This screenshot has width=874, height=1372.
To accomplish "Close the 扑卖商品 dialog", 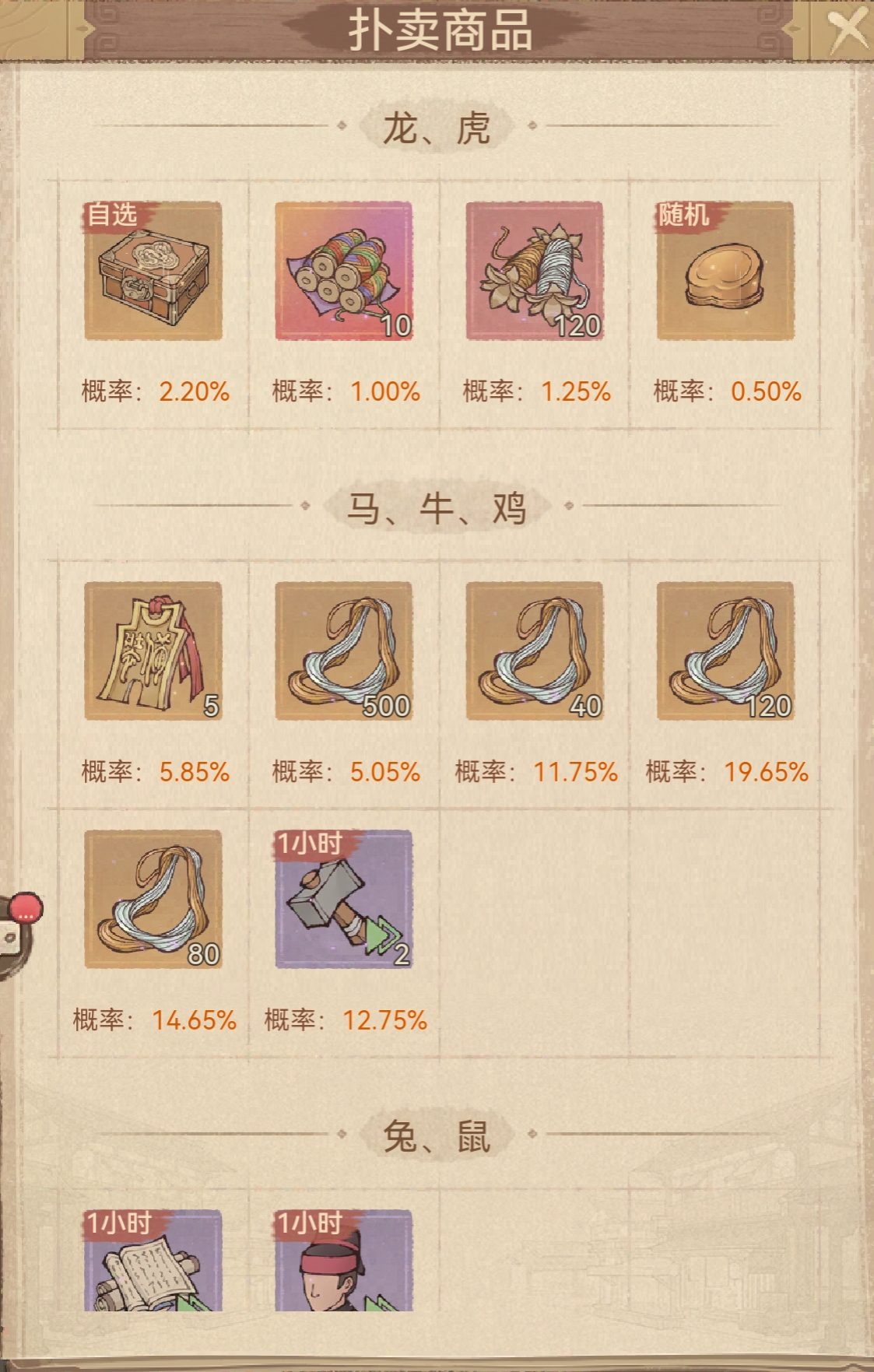I will click(x=845, y=30).
